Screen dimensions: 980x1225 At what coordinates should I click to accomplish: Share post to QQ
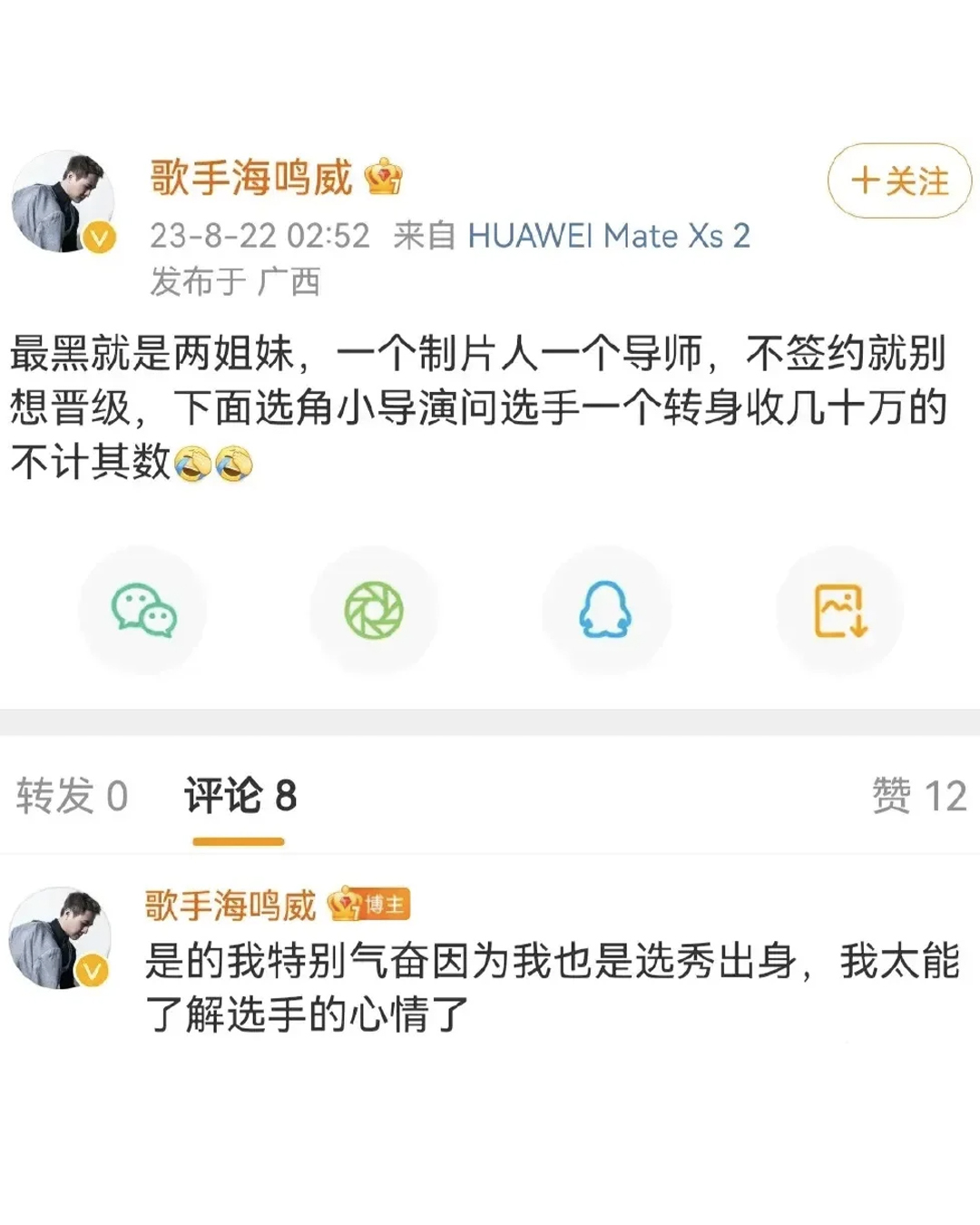[605, 611]
